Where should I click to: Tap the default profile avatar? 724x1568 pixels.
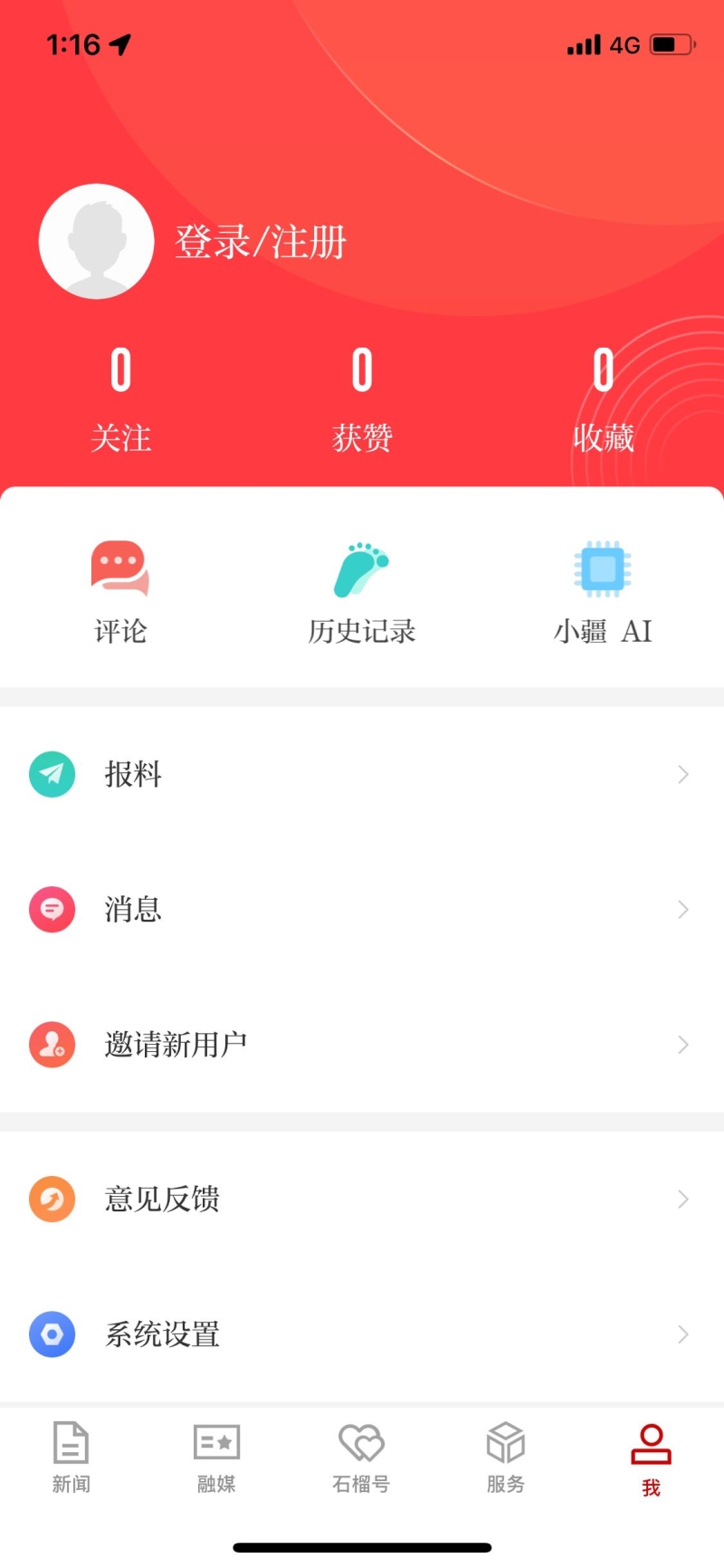point(97,242)
